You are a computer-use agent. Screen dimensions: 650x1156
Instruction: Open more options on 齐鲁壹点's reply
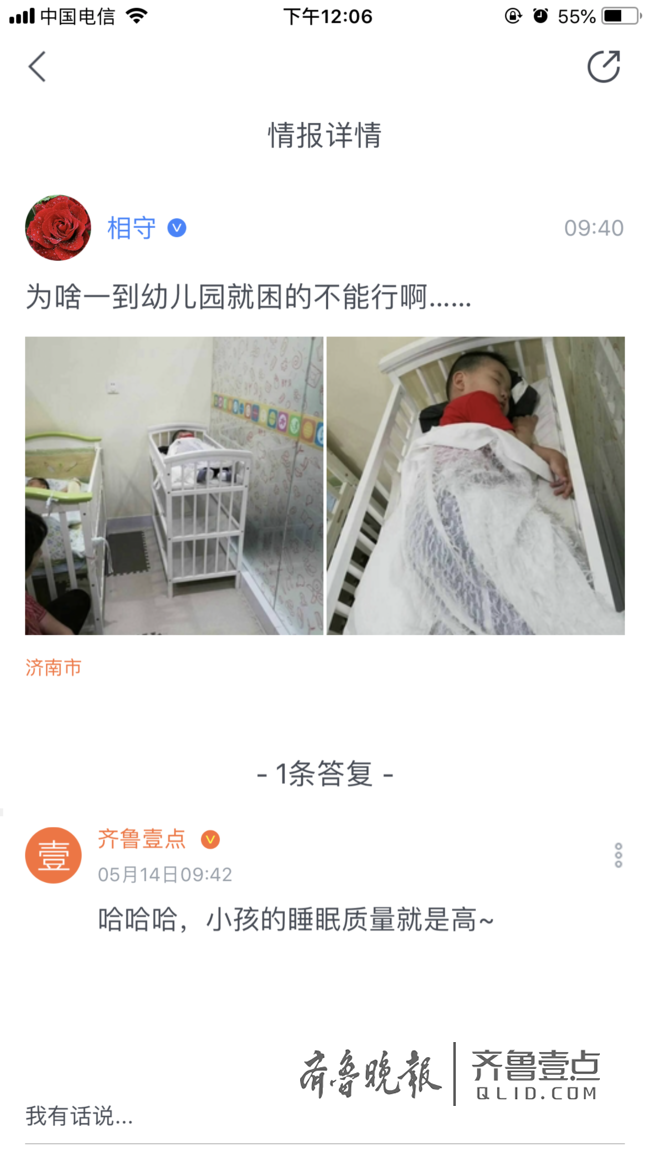click(x=618, y=856)
